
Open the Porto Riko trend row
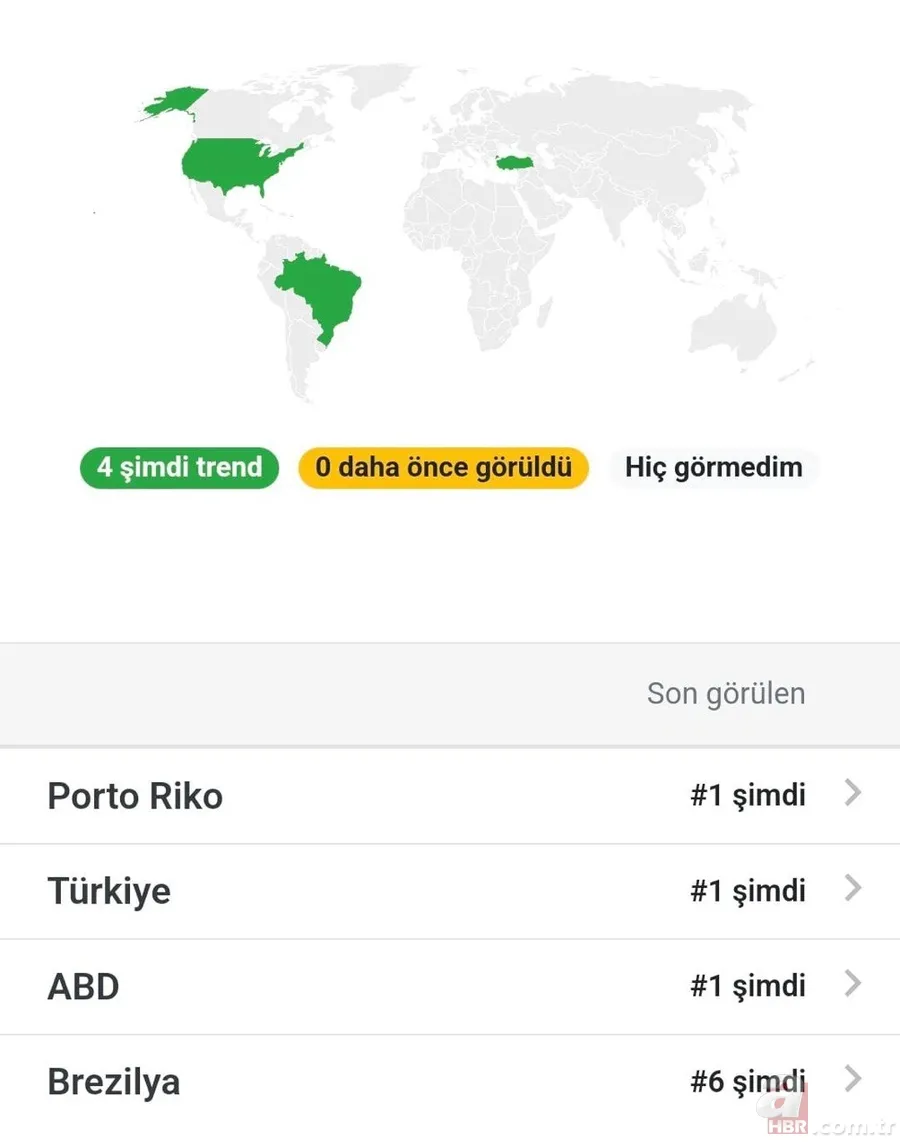450,796
